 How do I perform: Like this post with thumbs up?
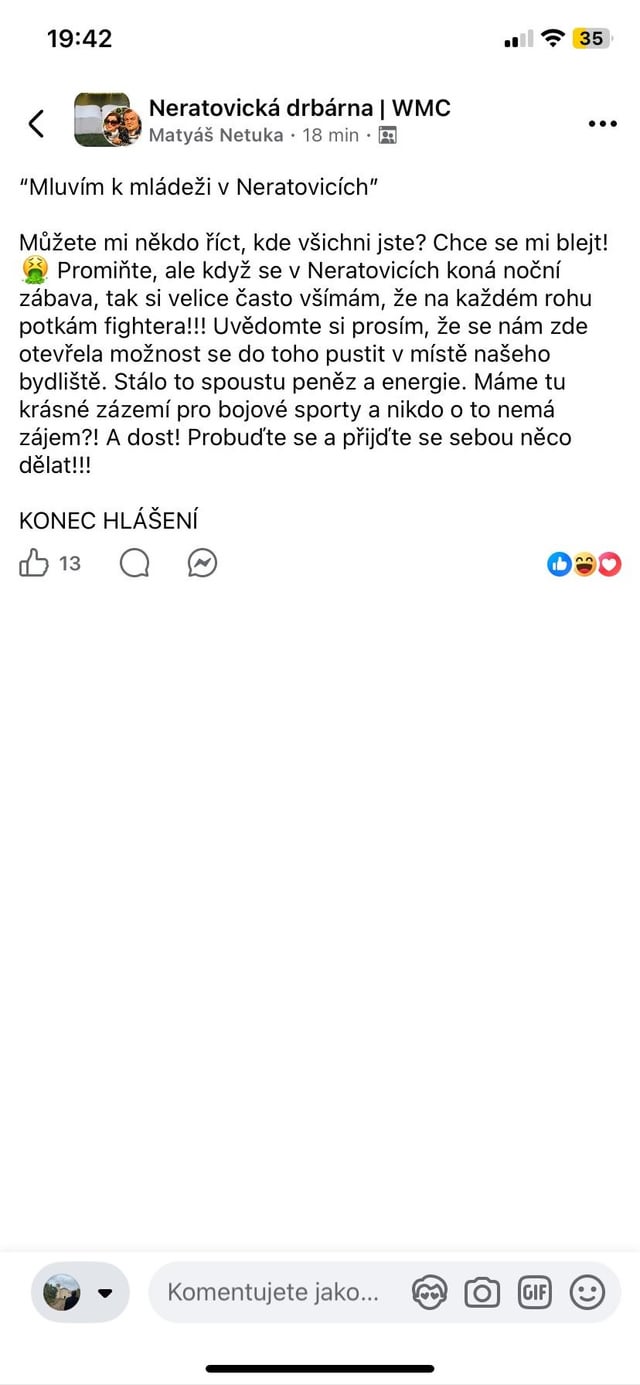point(34,564)
